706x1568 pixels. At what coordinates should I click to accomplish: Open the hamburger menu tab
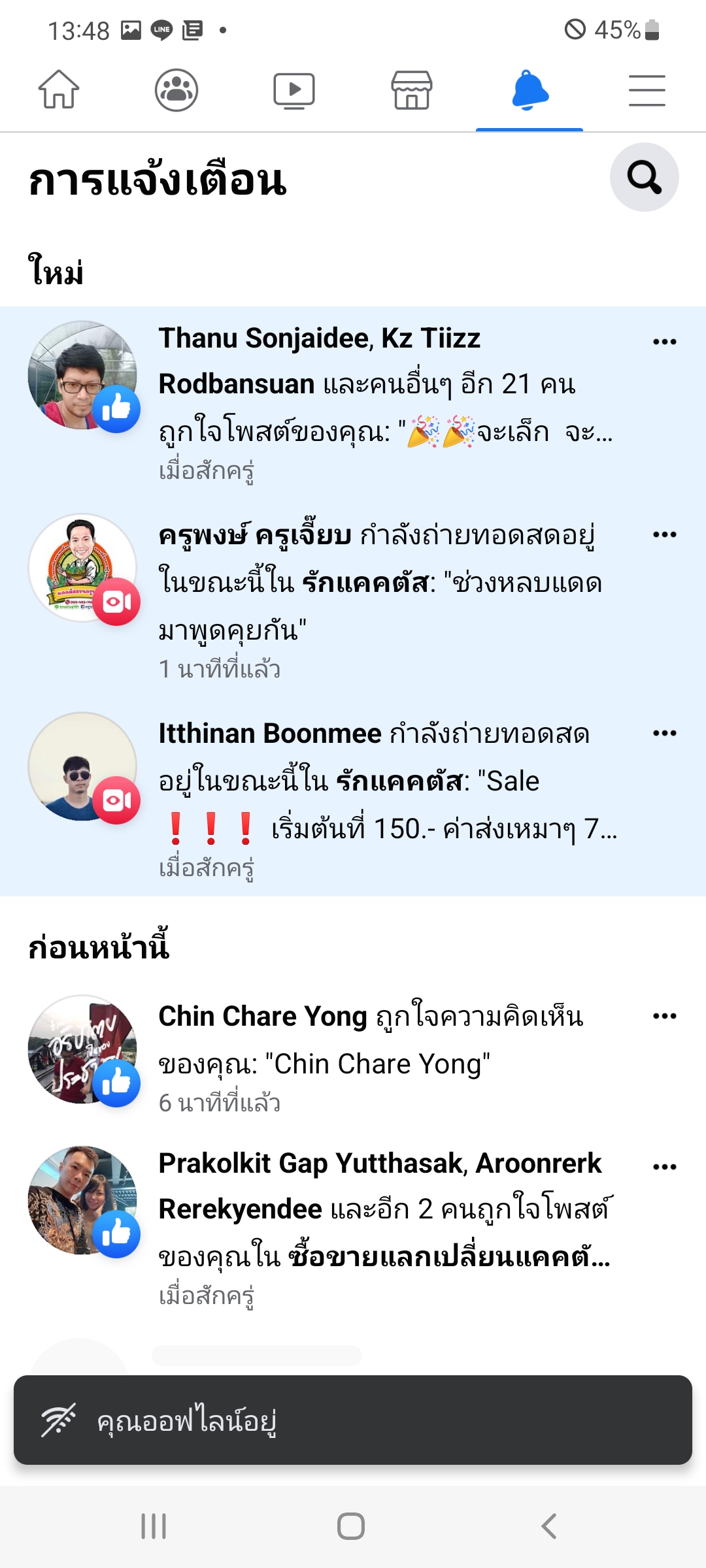[647, 90]
